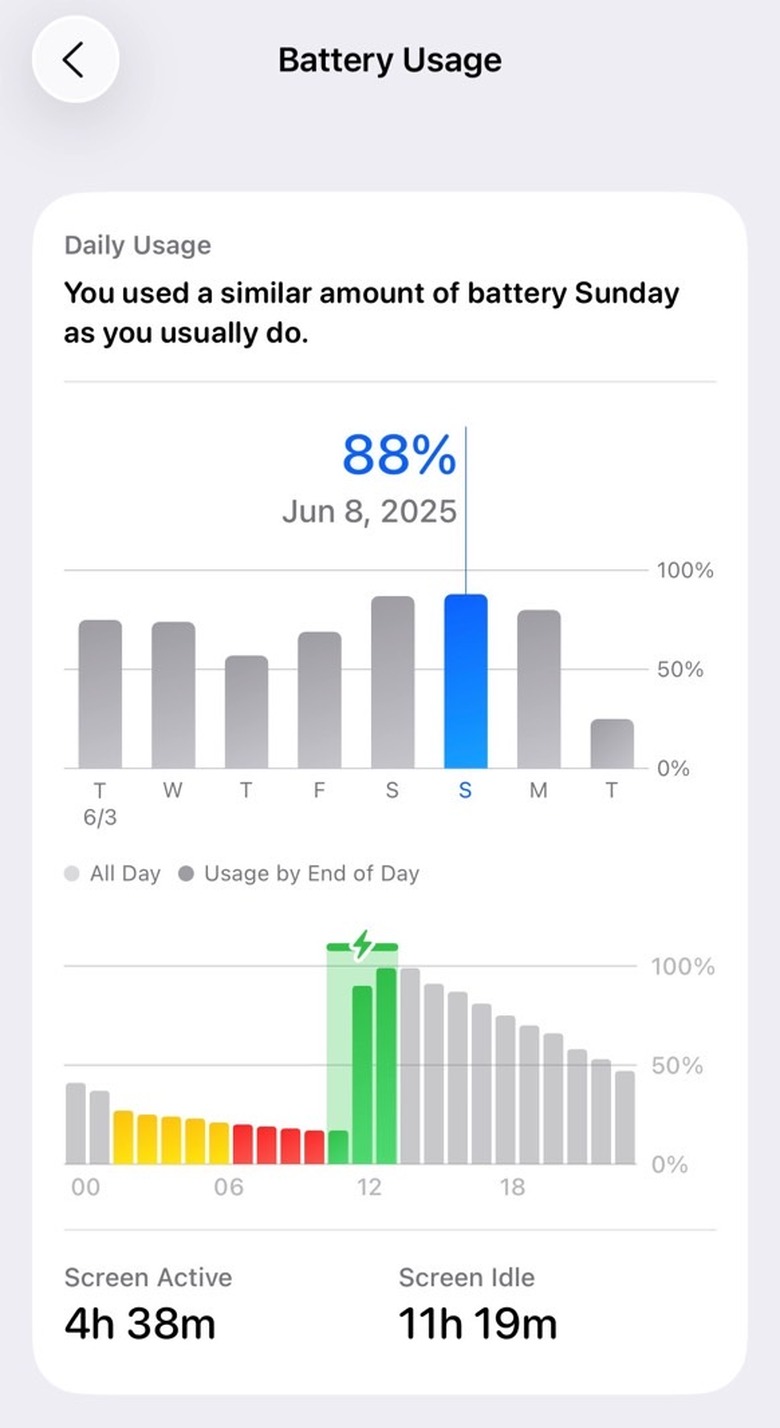This screenshot has height=1428, width=780.
Task: Select the Tuesday 6/3 usage bar
Action: (100, 694)
